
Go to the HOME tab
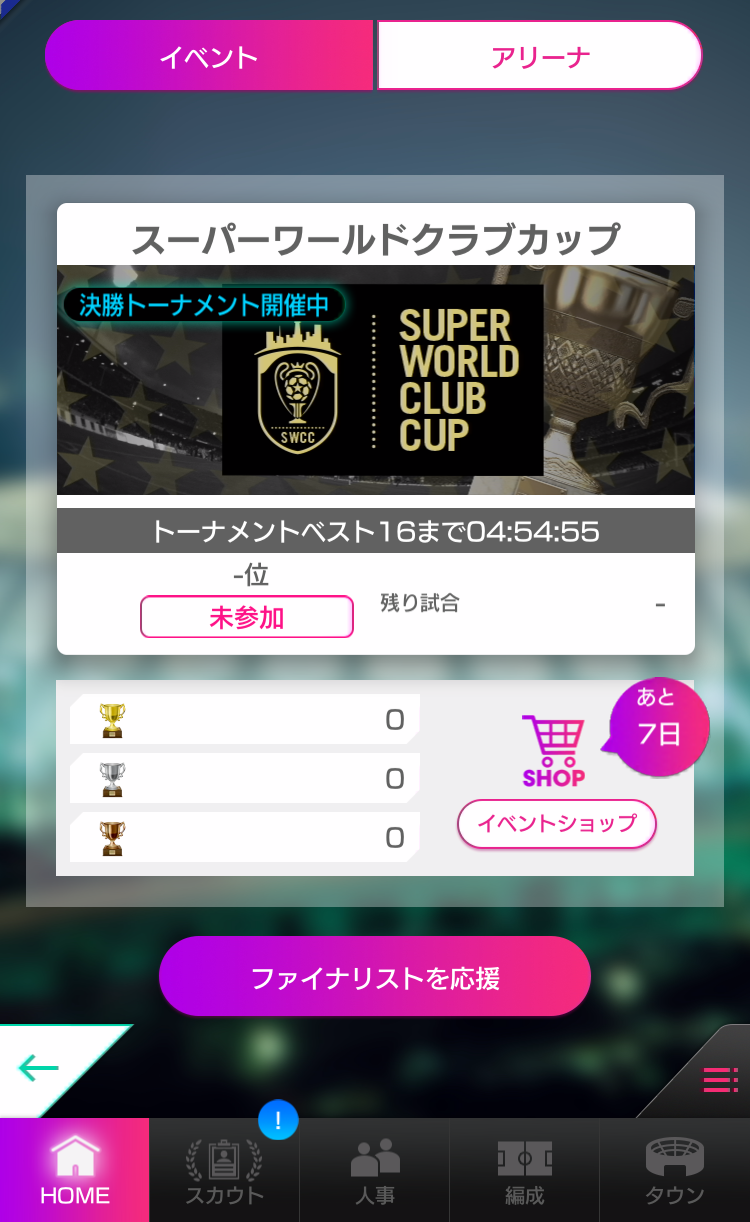75,1170
